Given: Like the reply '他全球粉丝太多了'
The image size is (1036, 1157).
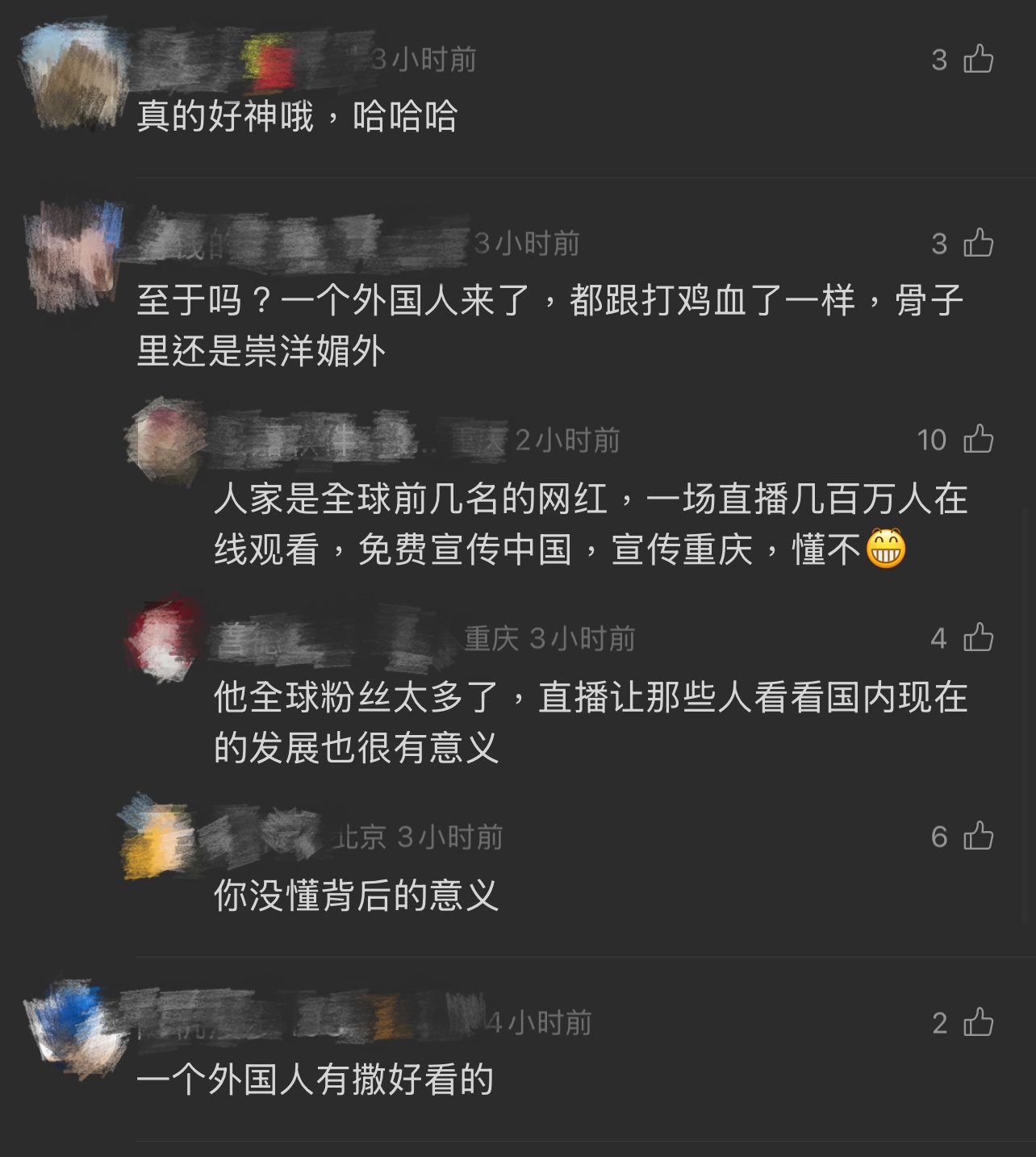Looking at the screenshot, I should [978, 637].
